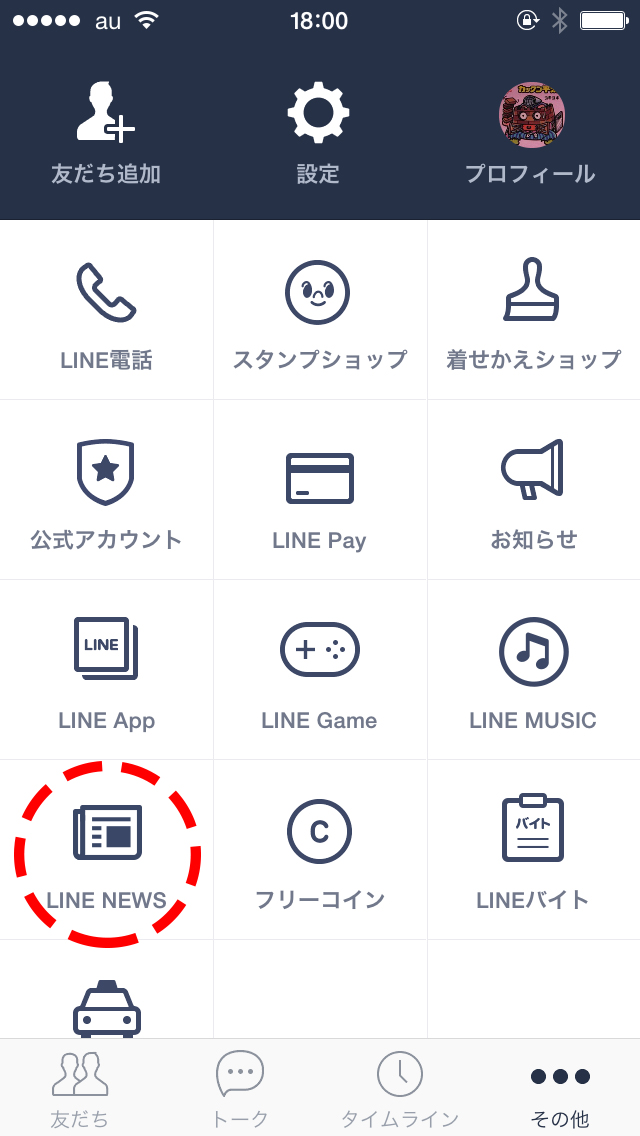Image resolution: width=640 pixels, height=1136 pixels.
Task: Open フリーコイン
Action: (x=319, y=851)
